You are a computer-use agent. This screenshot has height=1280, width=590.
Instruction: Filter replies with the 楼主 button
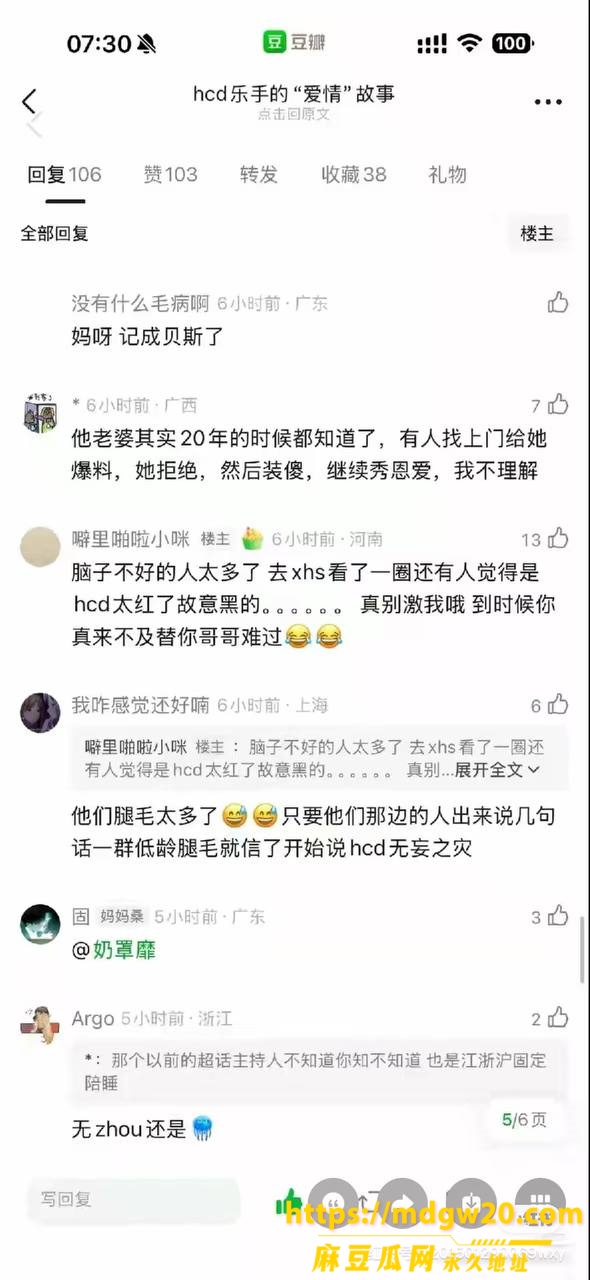537,233
